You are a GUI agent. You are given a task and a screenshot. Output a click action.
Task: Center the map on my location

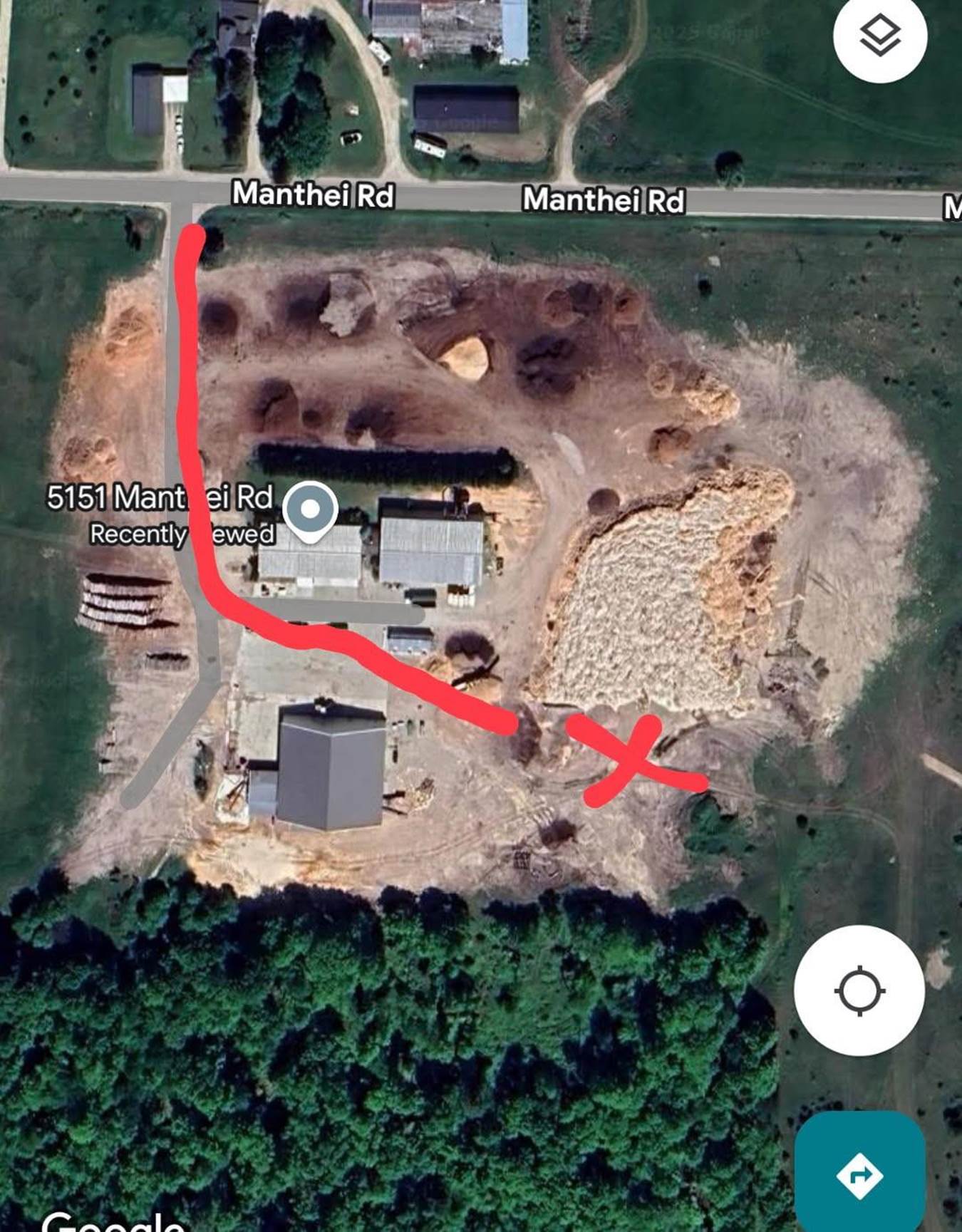[x=859, y=990]
